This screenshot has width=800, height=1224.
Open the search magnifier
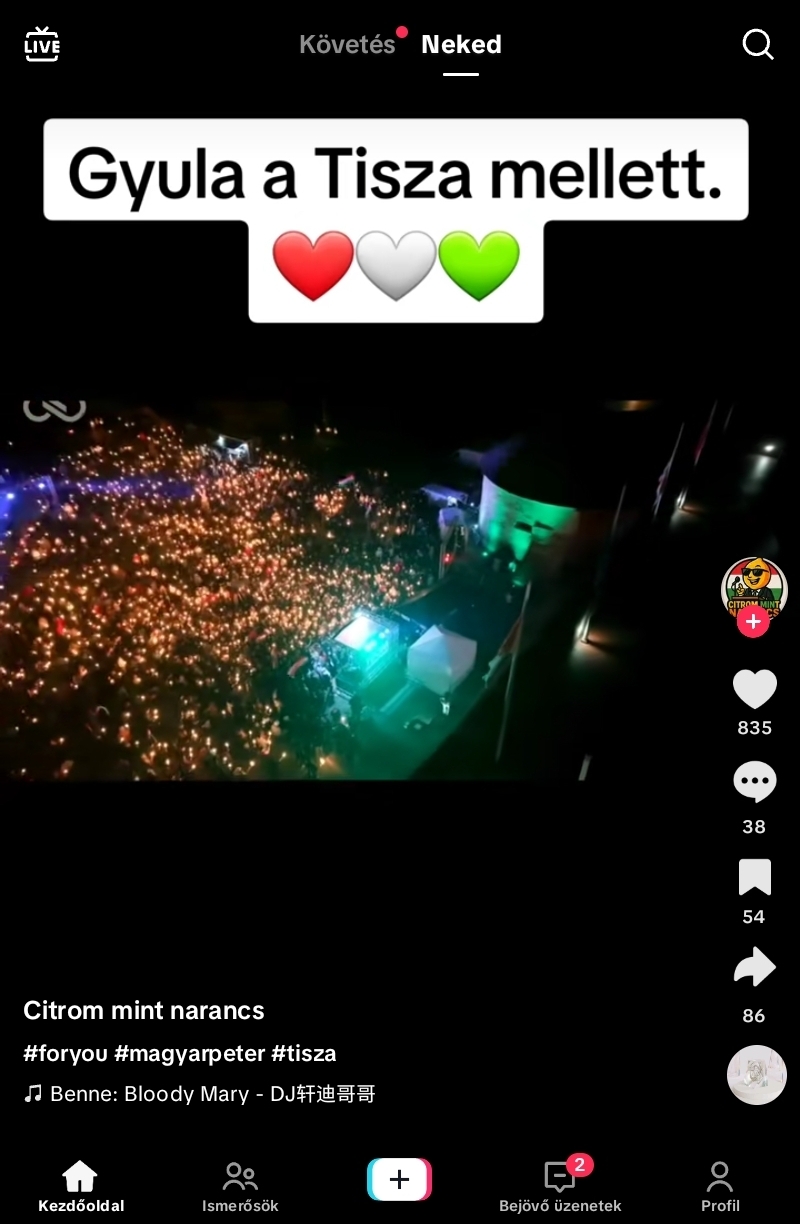click(758, 45)
